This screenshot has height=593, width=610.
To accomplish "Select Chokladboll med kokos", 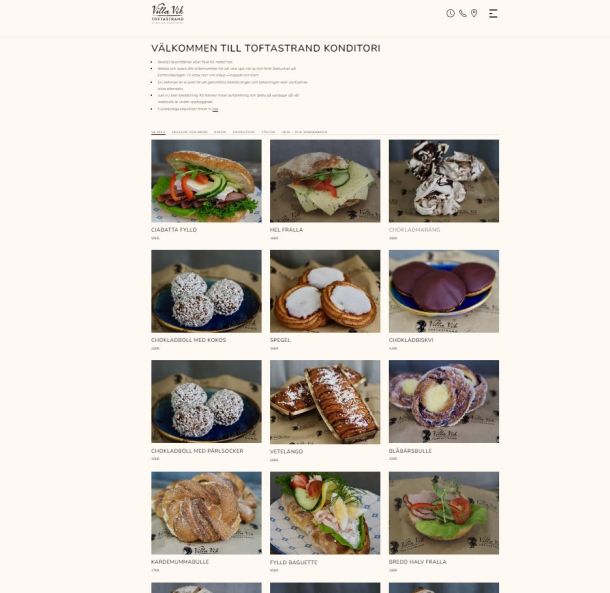I will pyautogui.click(x=206, y=291).
